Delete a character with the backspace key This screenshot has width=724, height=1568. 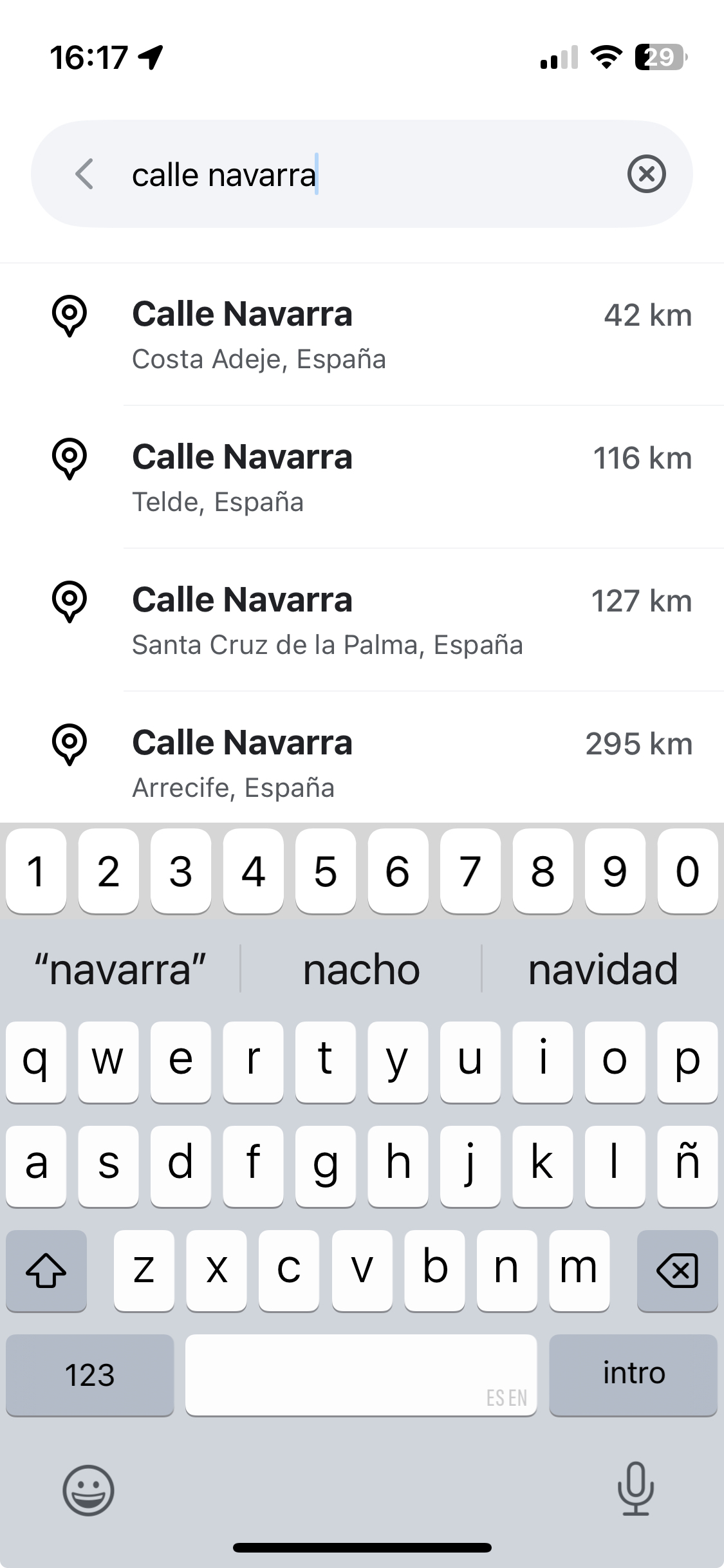677,1270
